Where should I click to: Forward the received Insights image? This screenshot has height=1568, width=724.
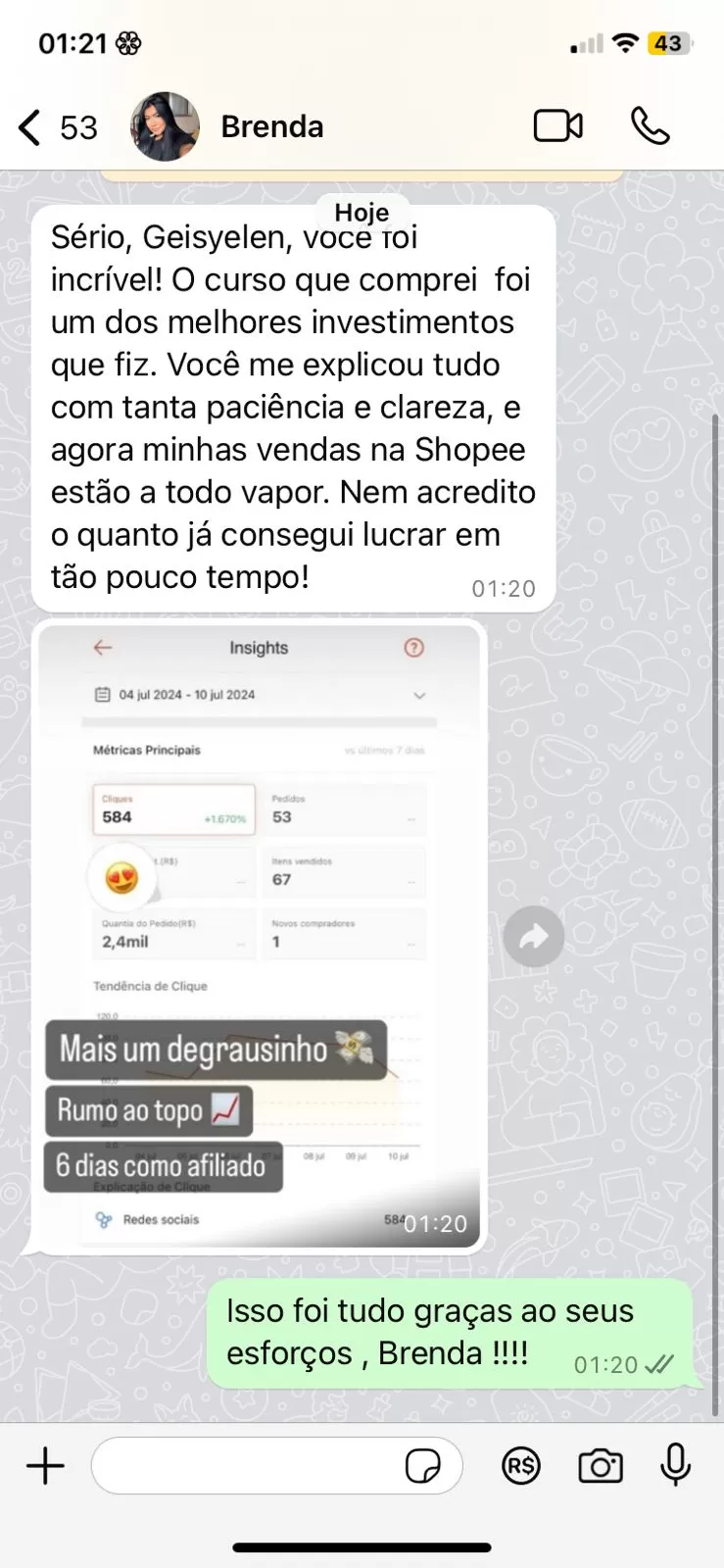tap(533, 938)
